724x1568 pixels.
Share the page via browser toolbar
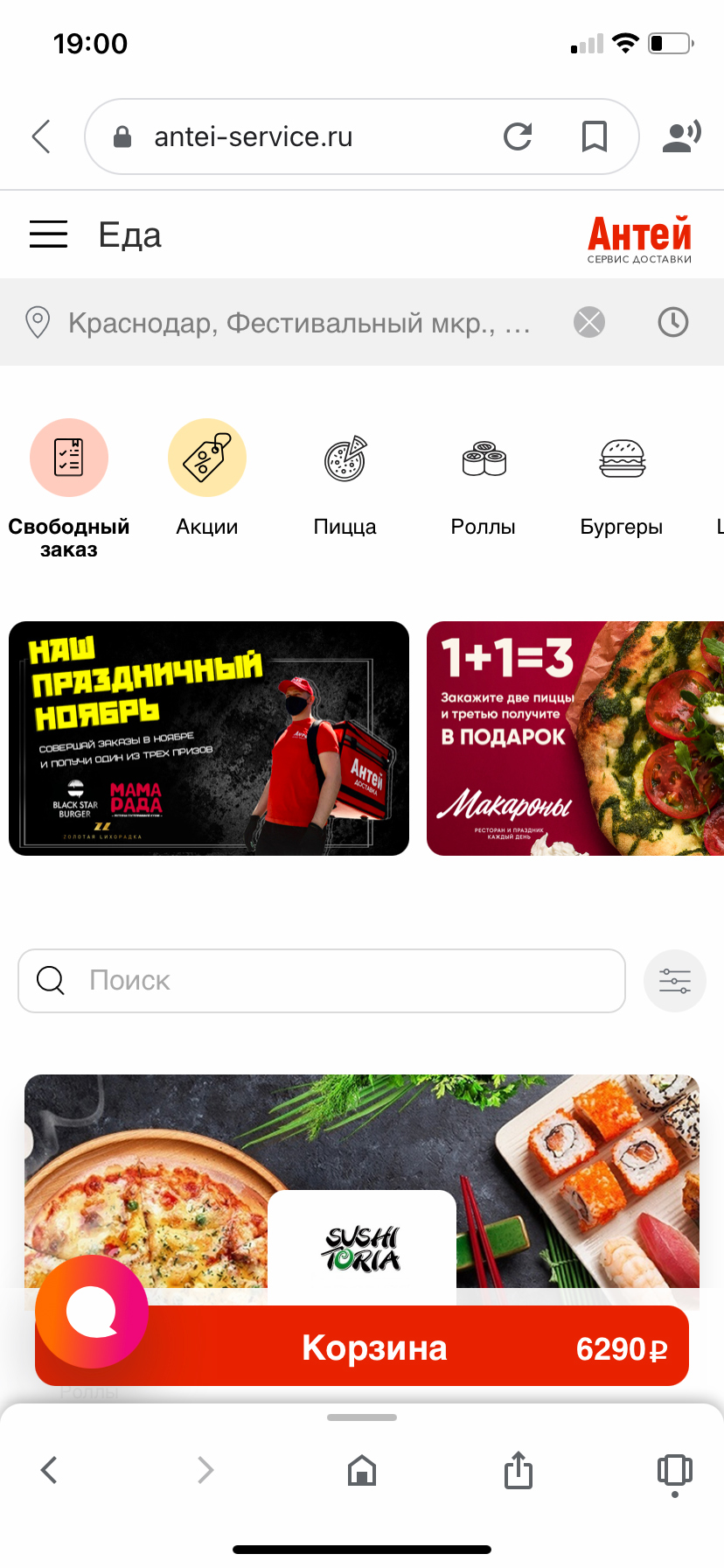coord(519,1470)
